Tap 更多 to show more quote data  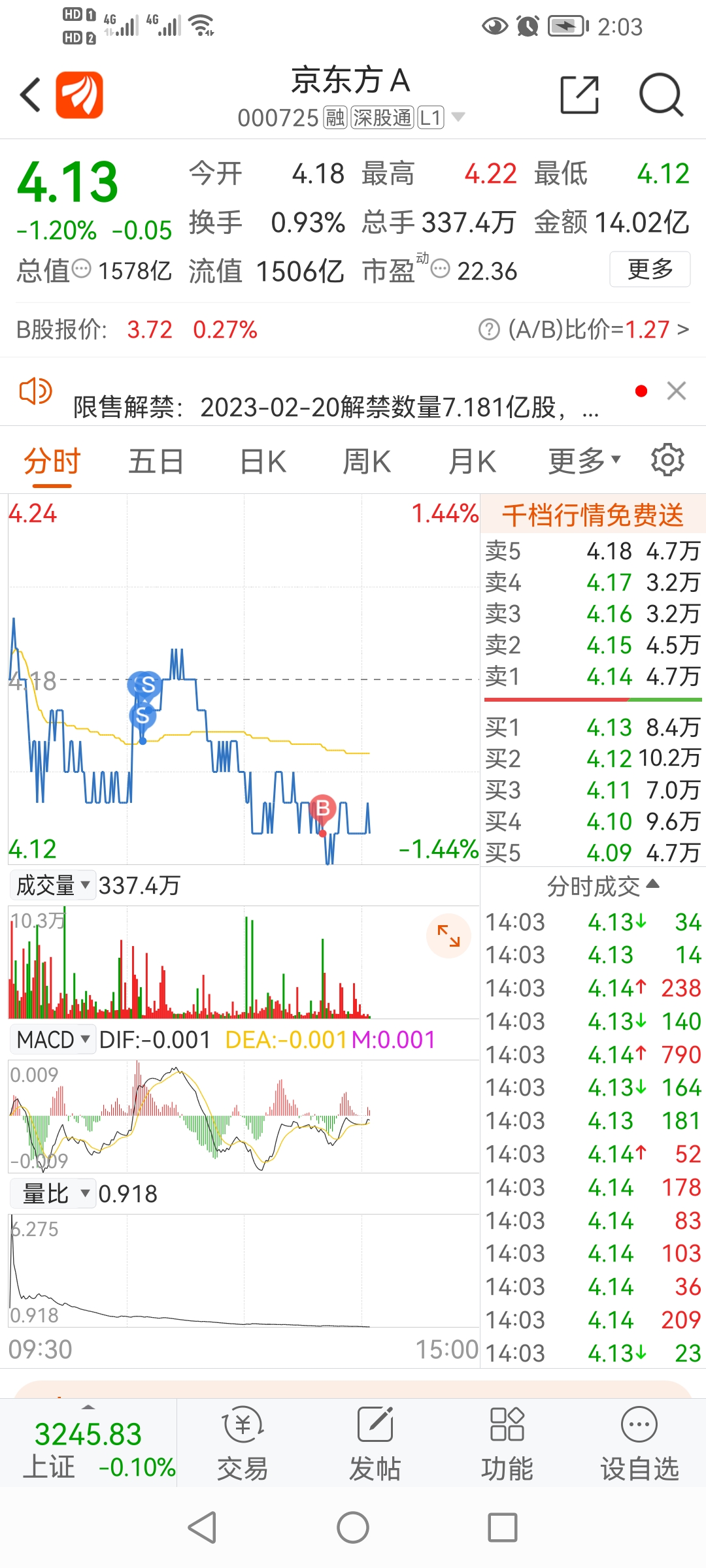(650, 269)
